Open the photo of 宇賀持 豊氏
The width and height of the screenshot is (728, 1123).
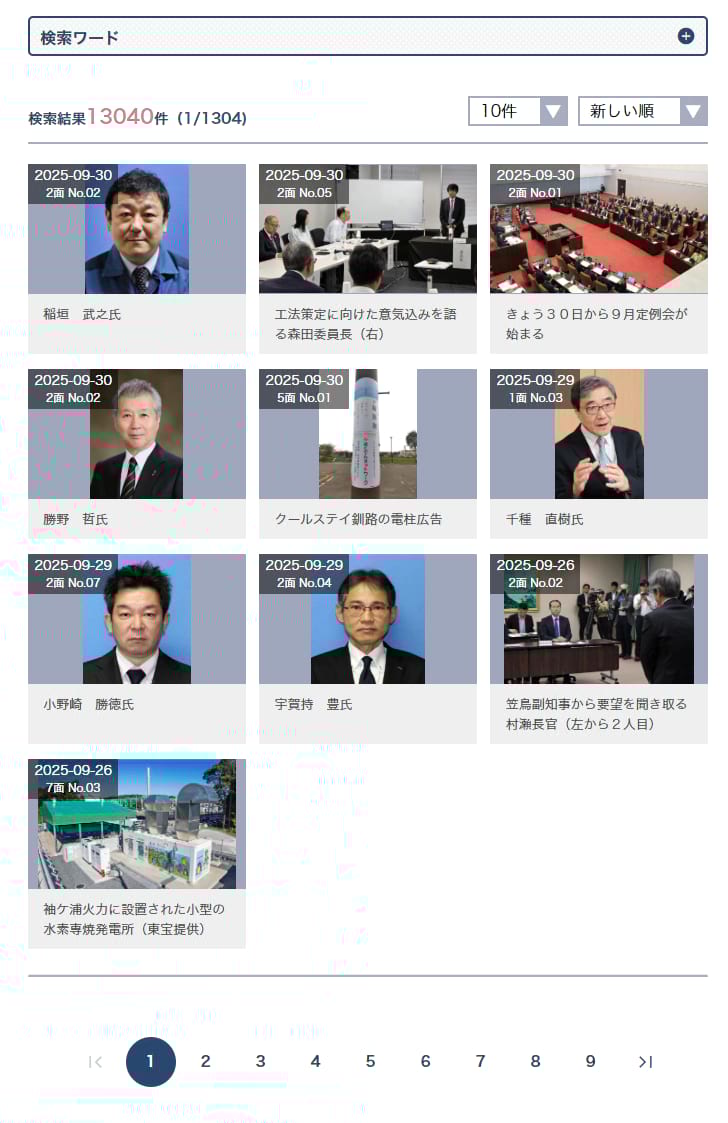(367, 618)
